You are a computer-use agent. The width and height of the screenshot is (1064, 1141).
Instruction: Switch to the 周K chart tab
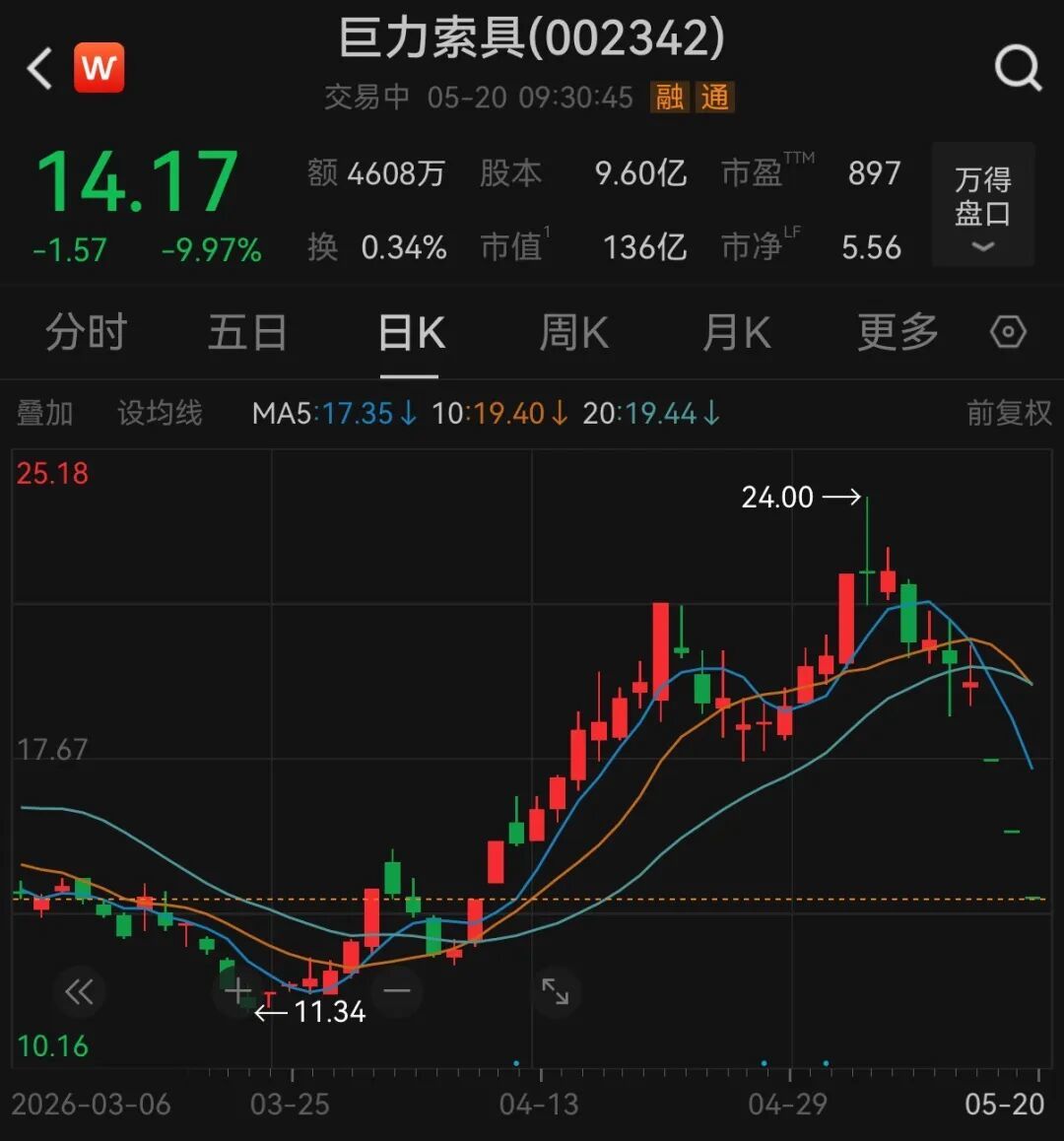click(573, 333)
